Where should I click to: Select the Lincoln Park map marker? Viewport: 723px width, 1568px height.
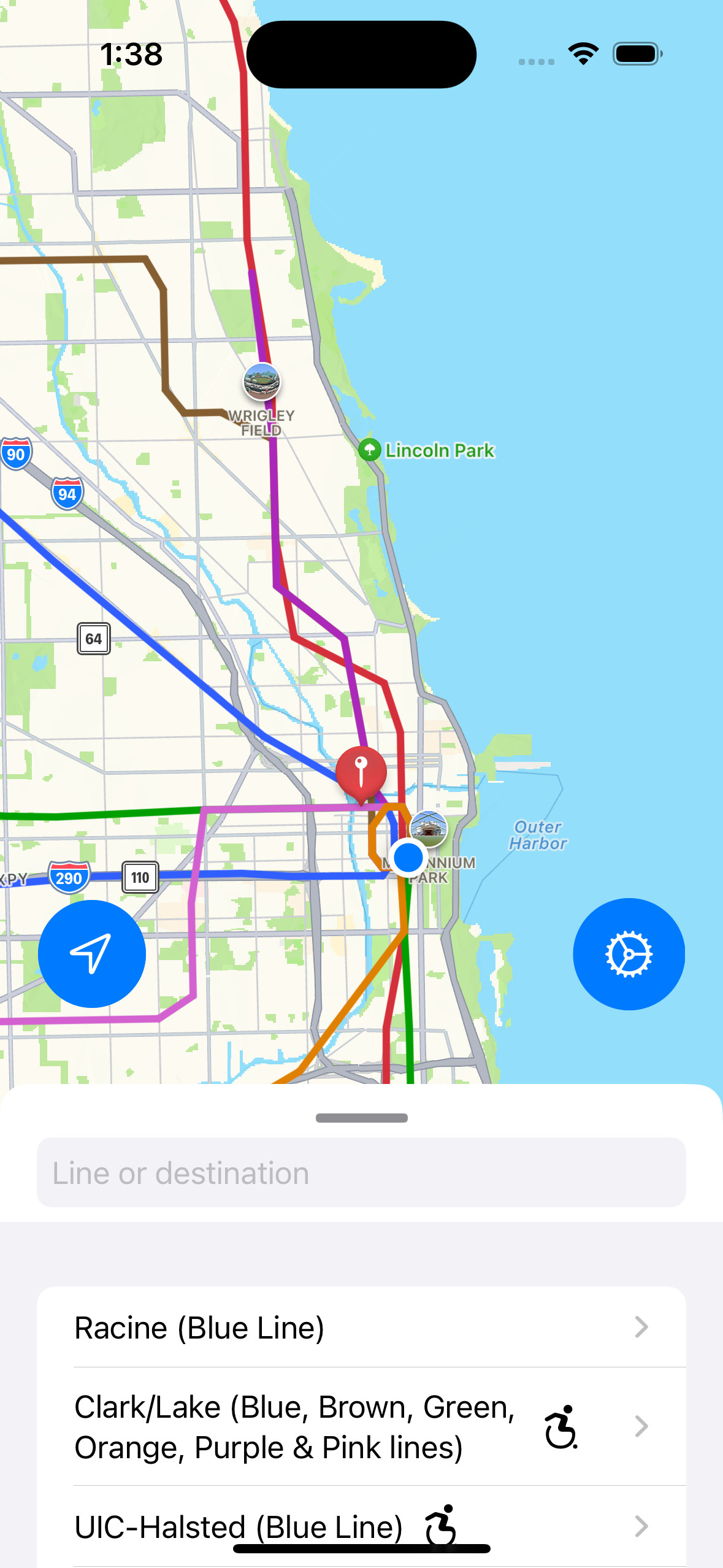[369, 450]
